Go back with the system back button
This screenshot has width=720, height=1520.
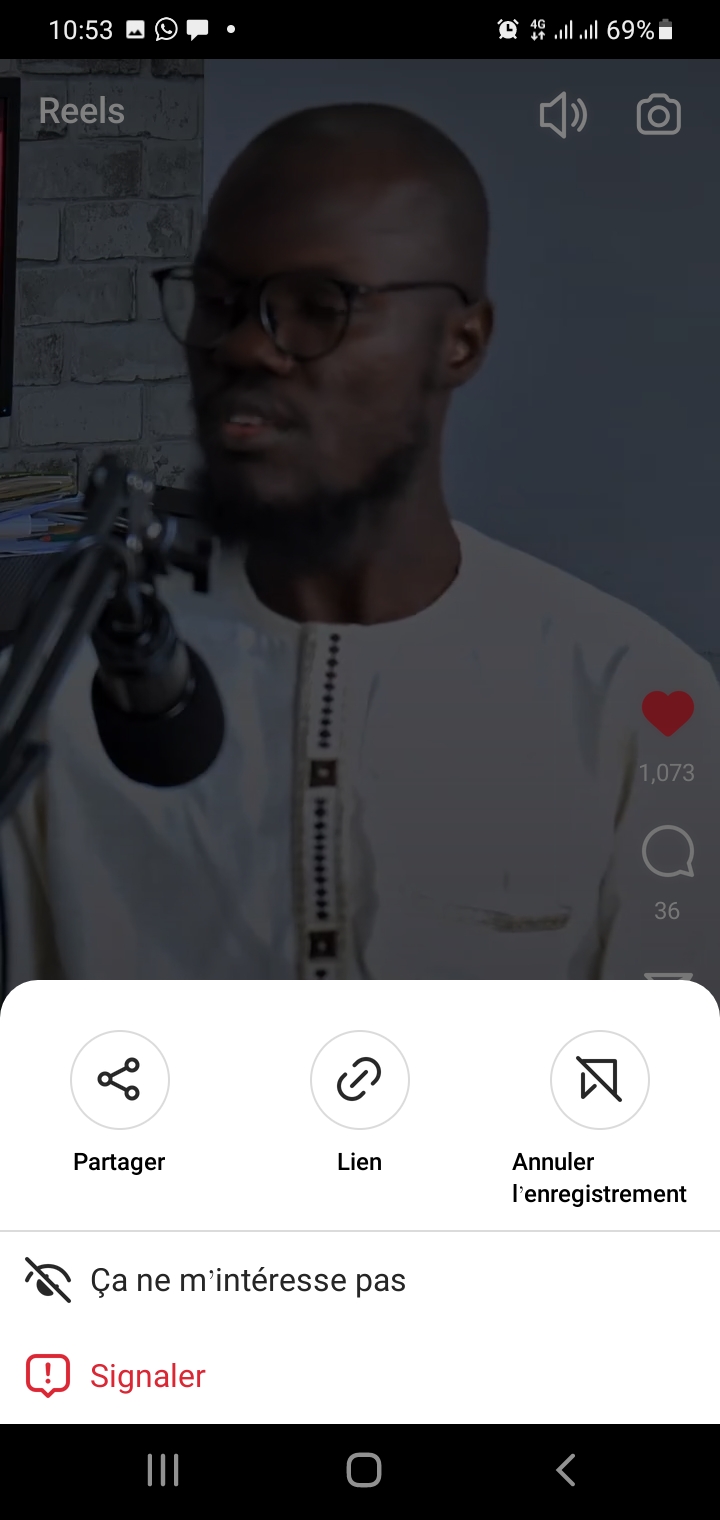[x=566, y=1470]
